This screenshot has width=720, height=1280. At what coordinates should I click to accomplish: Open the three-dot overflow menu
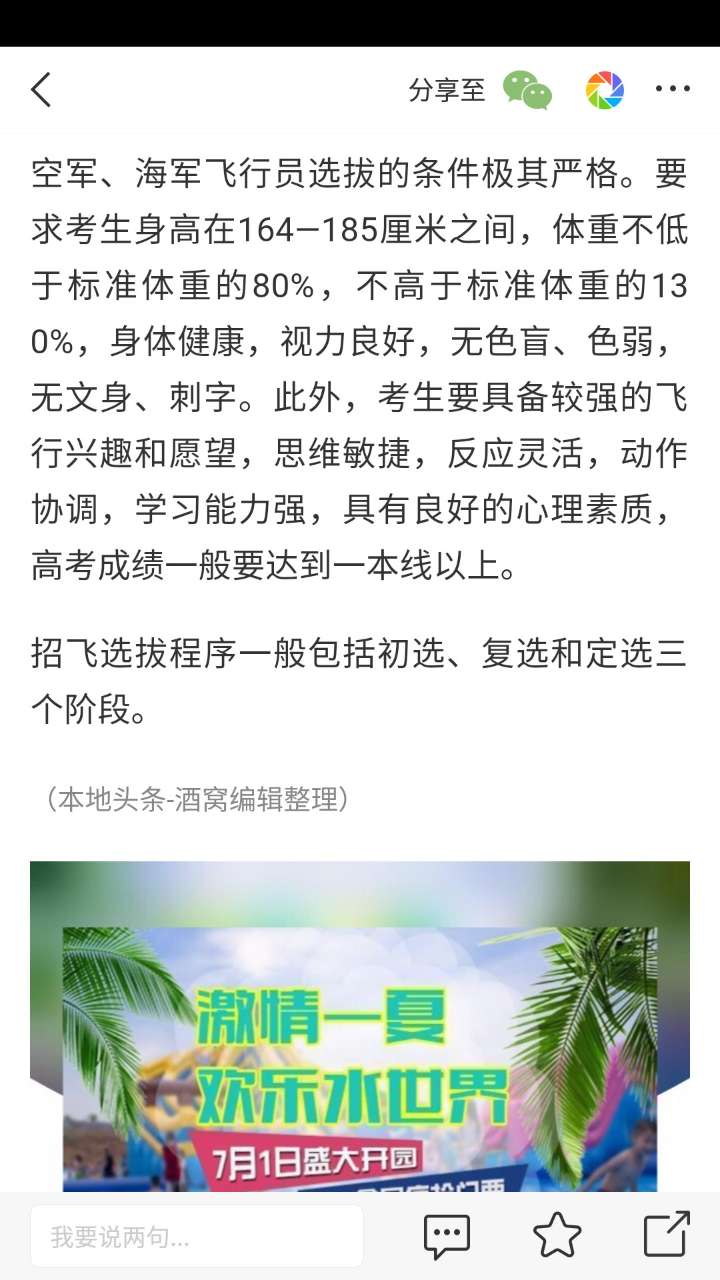point(673,90)
